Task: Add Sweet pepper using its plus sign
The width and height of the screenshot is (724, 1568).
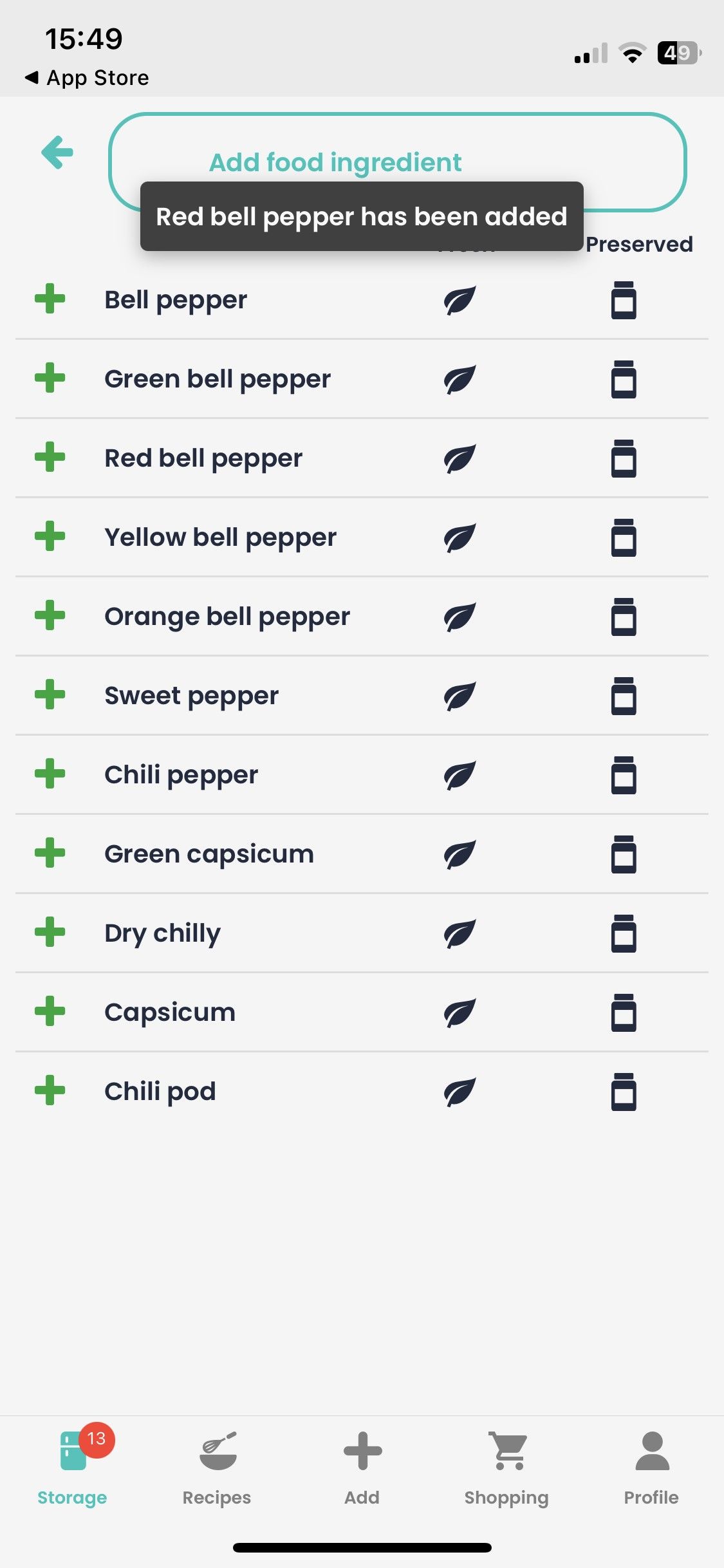Action: point(51,695)
